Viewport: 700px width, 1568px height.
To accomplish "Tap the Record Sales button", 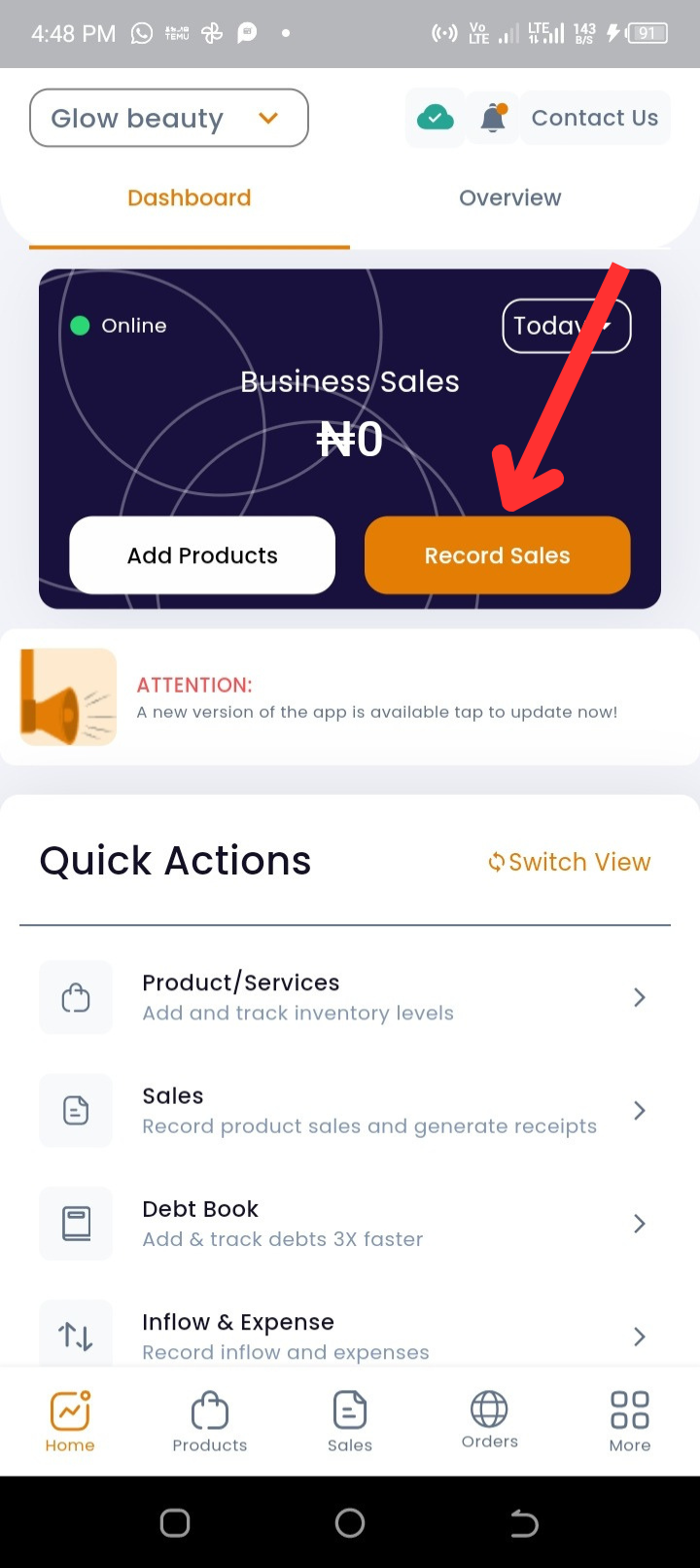I will click(x=497, y=555).
